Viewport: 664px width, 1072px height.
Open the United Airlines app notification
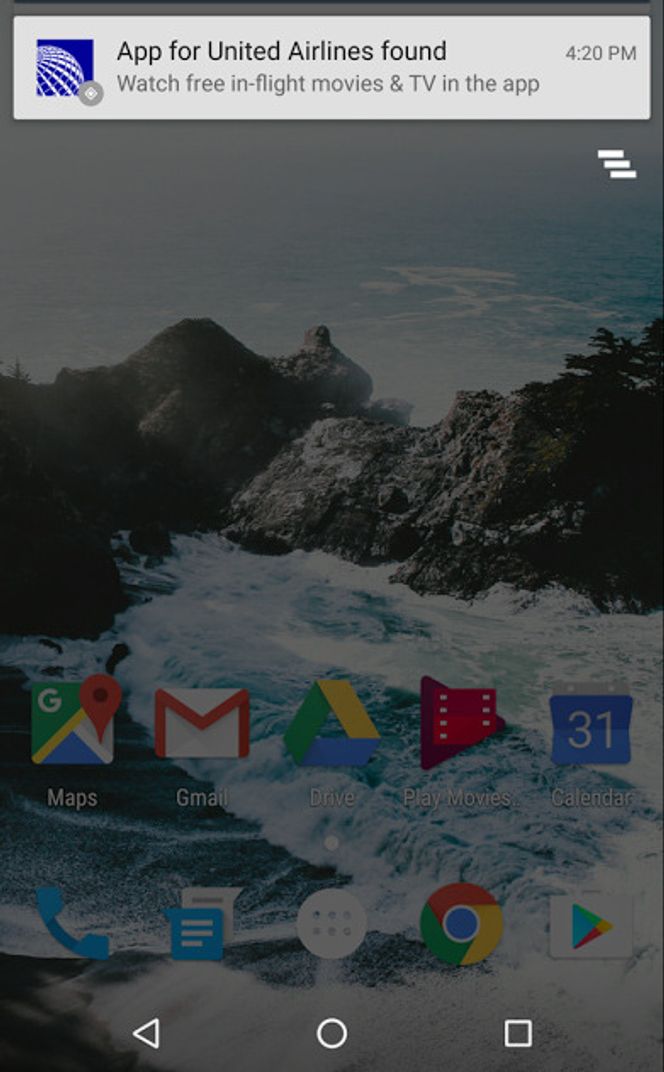pos(331,68)
